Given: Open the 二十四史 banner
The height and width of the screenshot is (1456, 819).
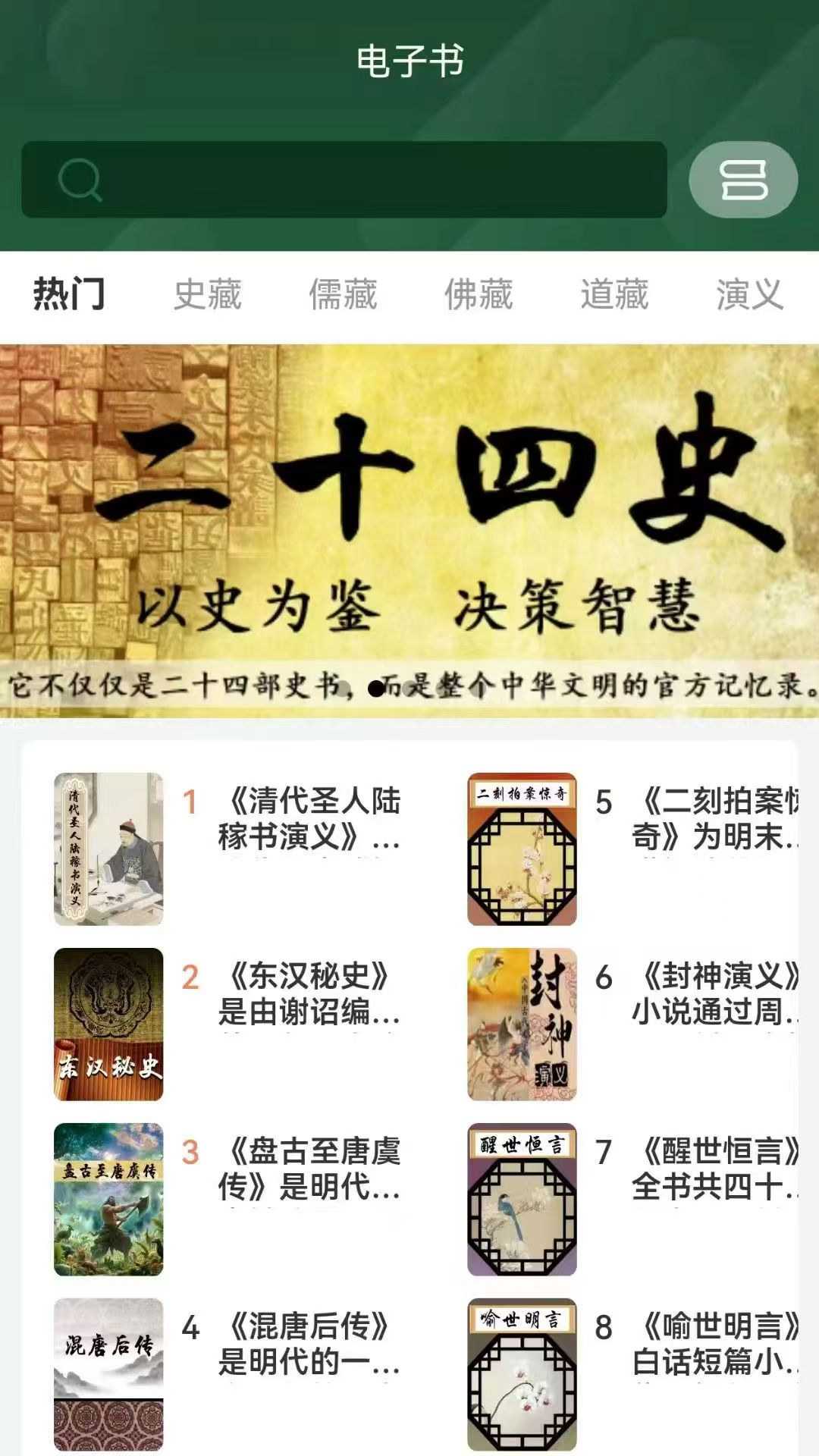Looking at the screenshot, I should pos(409,531).
